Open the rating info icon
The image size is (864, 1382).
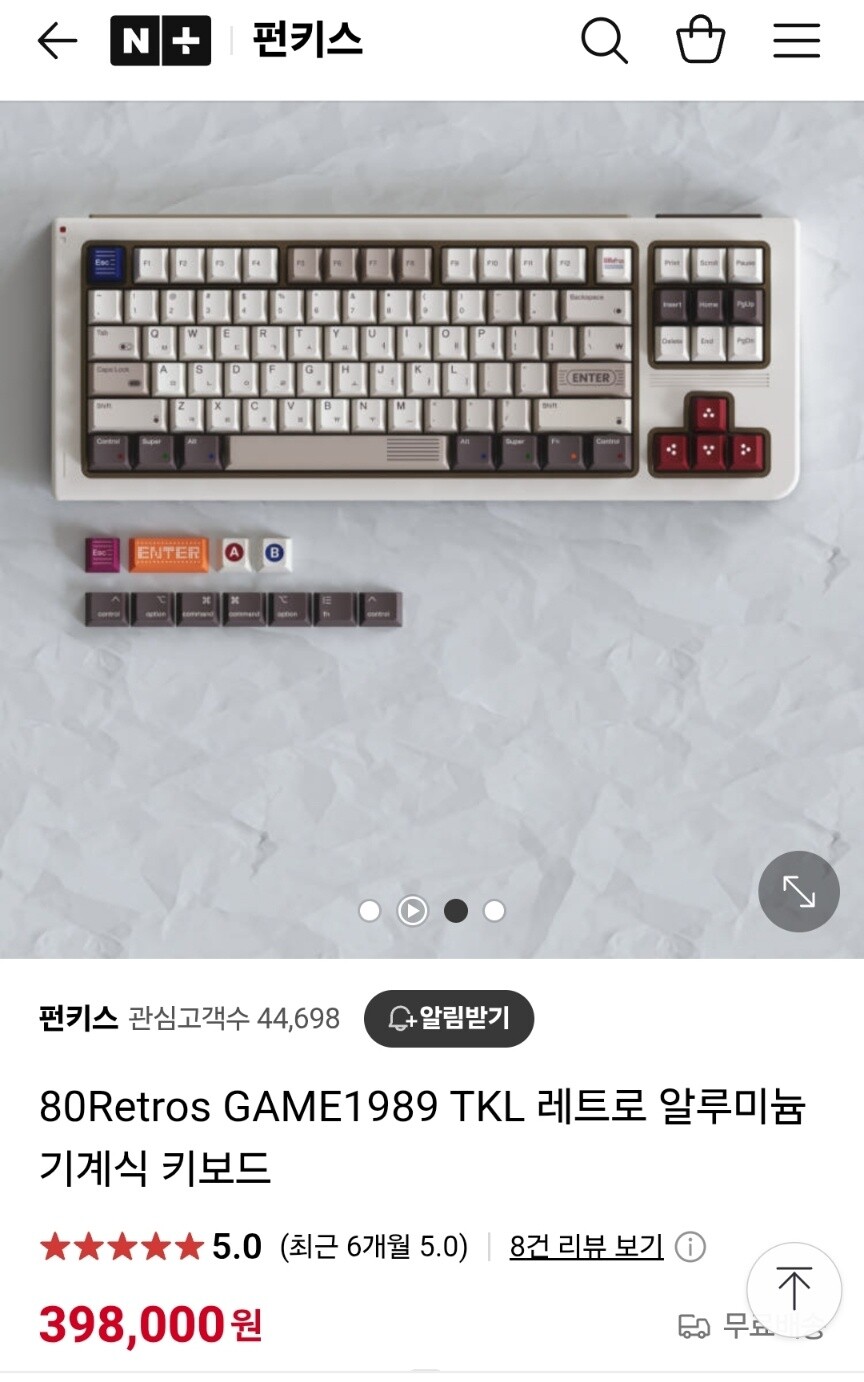pyautogui.click(x=690, y=1247)
